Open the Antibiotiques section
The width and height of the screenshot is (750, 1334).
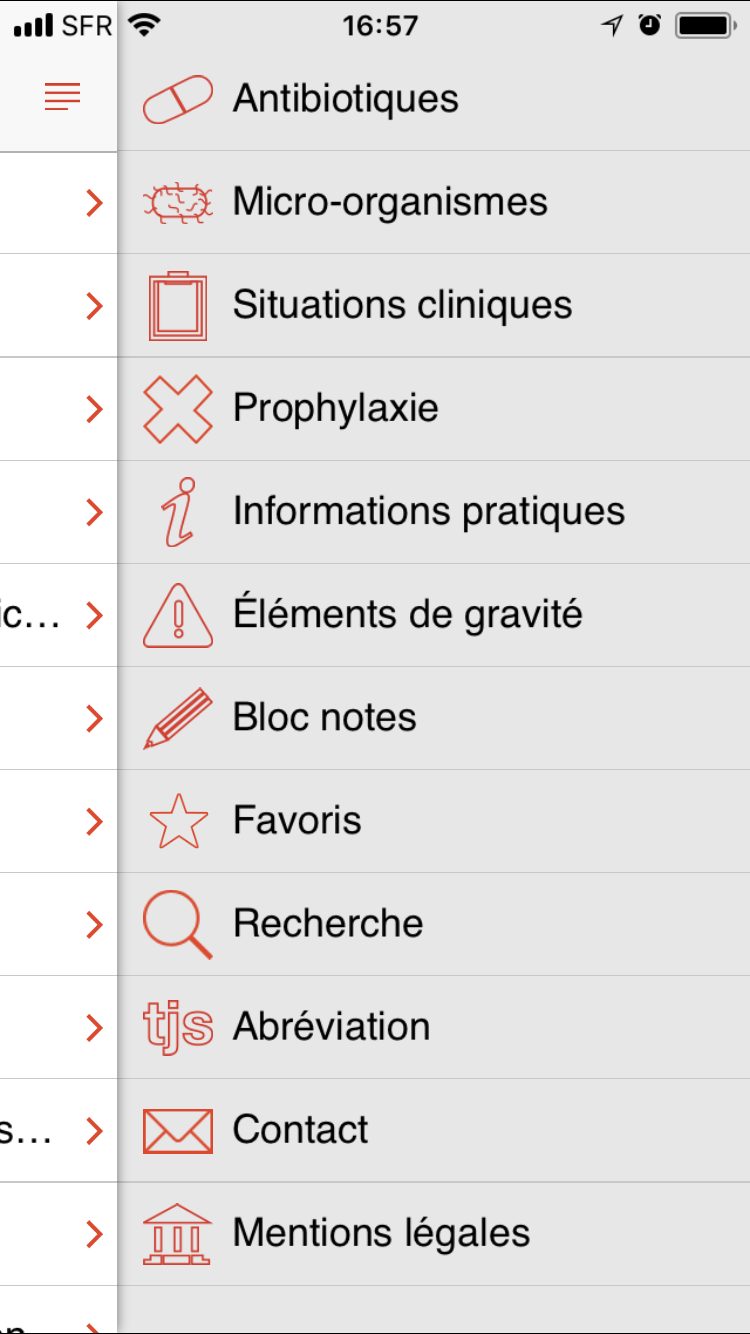point(434,99)
